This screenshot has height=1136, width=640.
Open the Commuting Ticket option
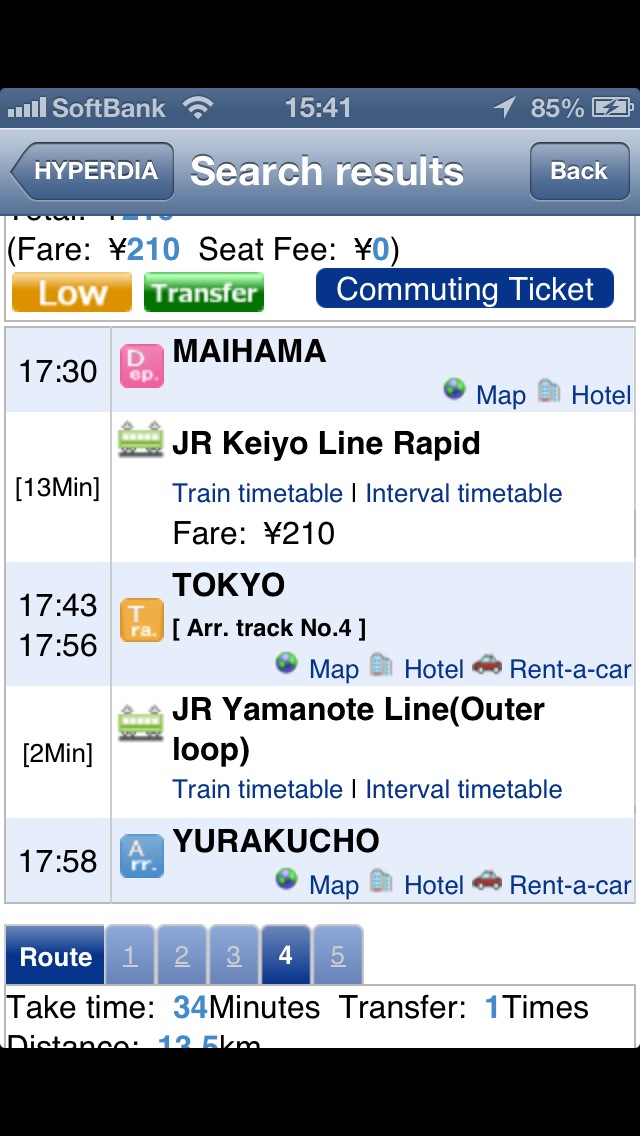point(465,288)
